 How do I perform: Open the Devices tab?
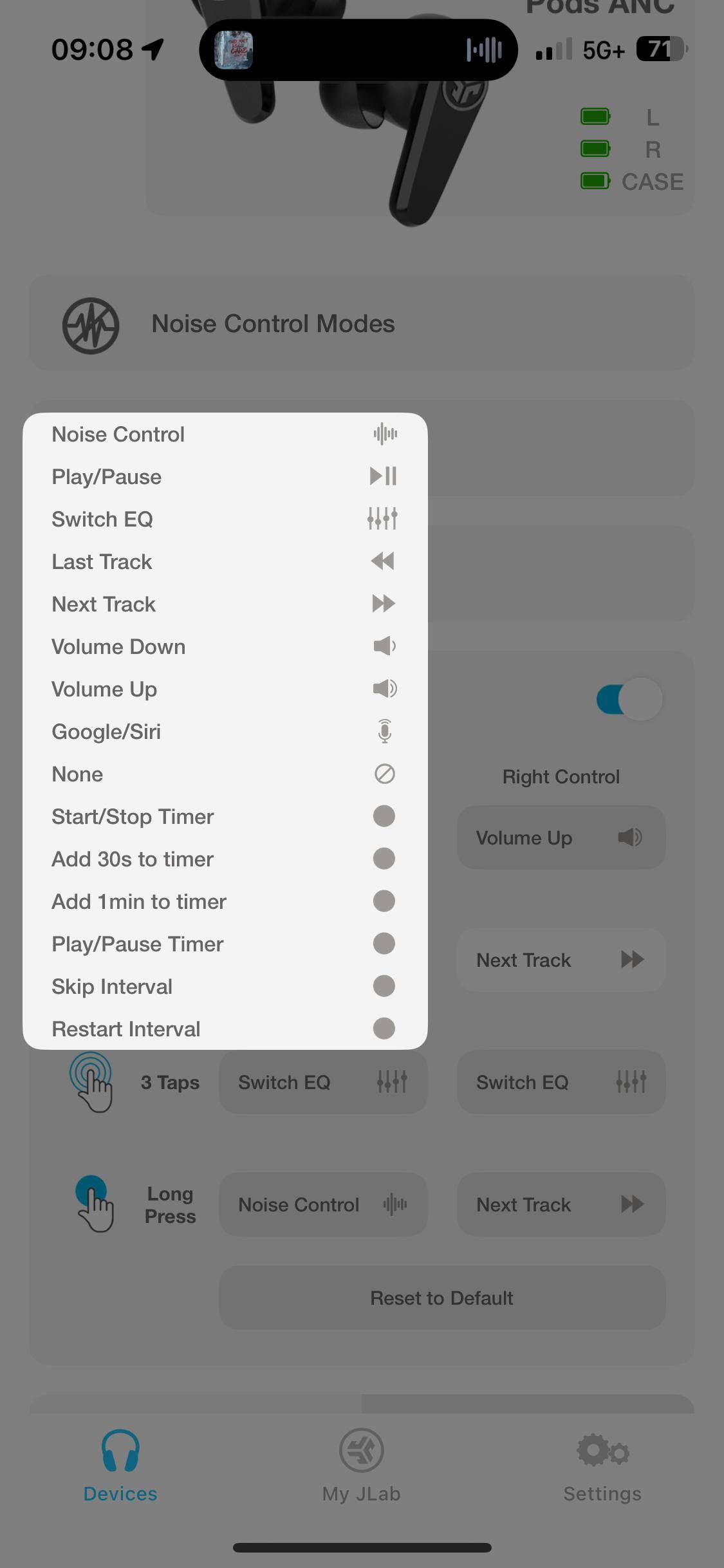[120, 1466]
